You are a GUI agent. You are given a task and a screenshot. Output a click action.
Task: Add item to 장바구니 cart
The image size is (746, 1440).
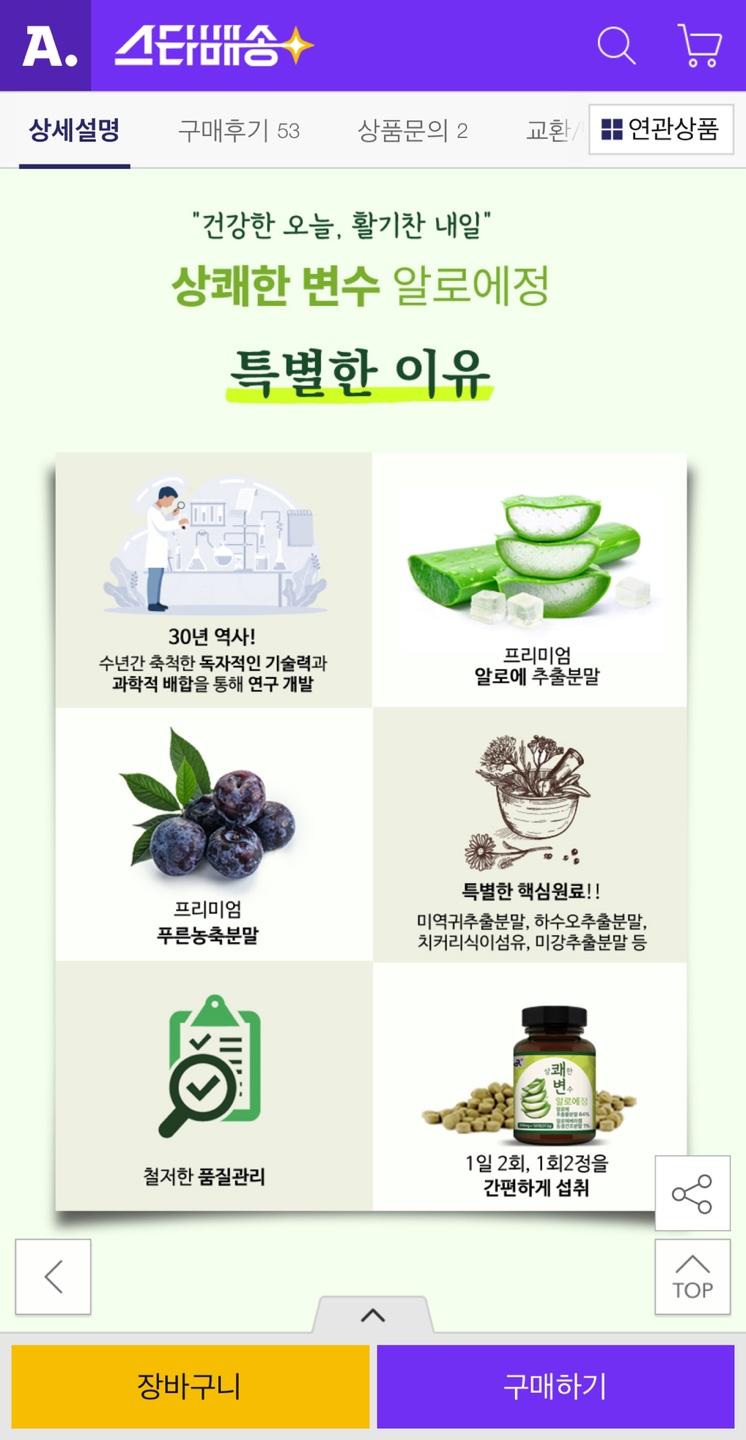190,1386
